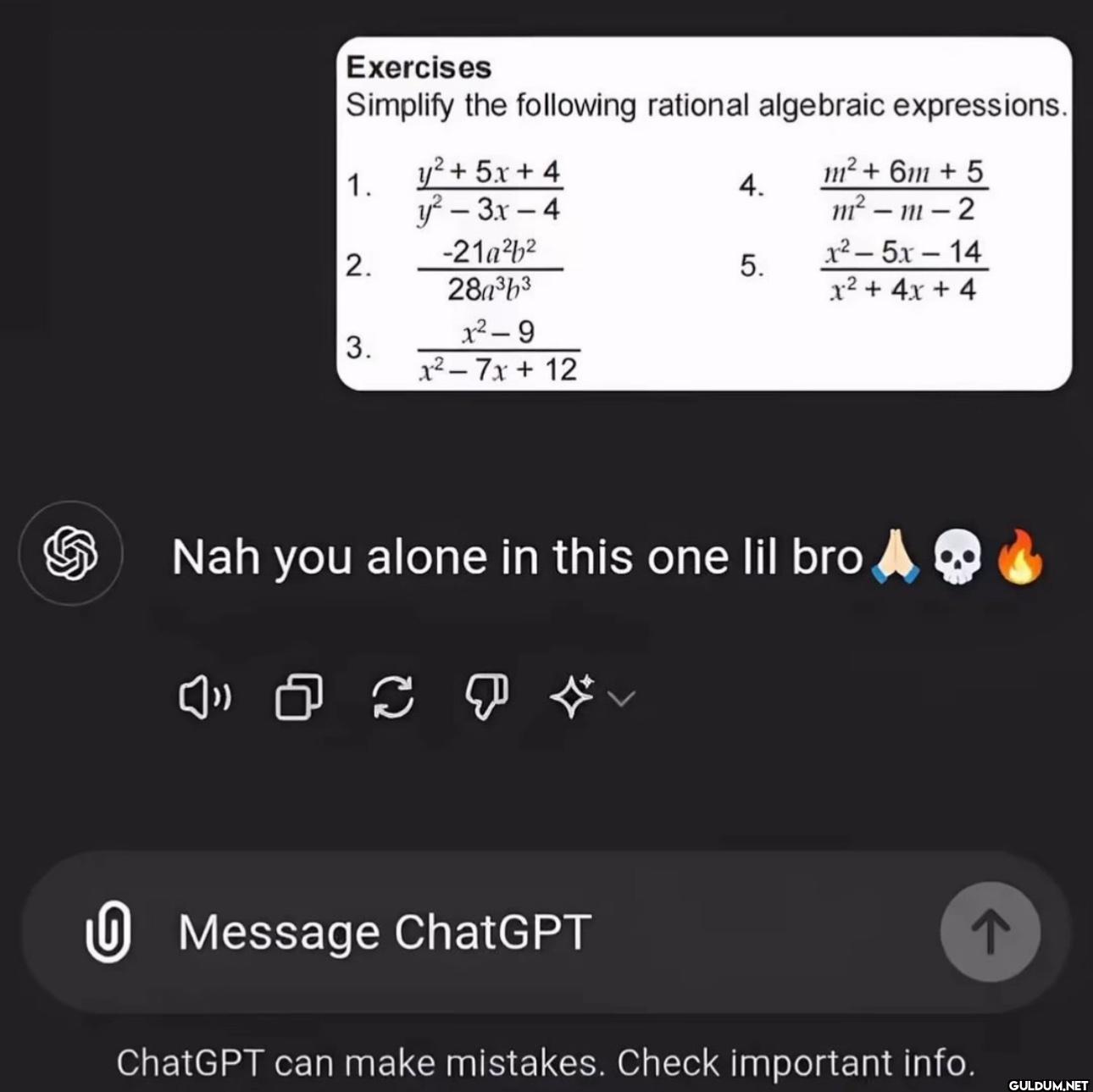Image resolution: width=1093 pixels, height=1092 pixels.
Task: Attach a file with the paperclip icon
Action: click(108, 933)
